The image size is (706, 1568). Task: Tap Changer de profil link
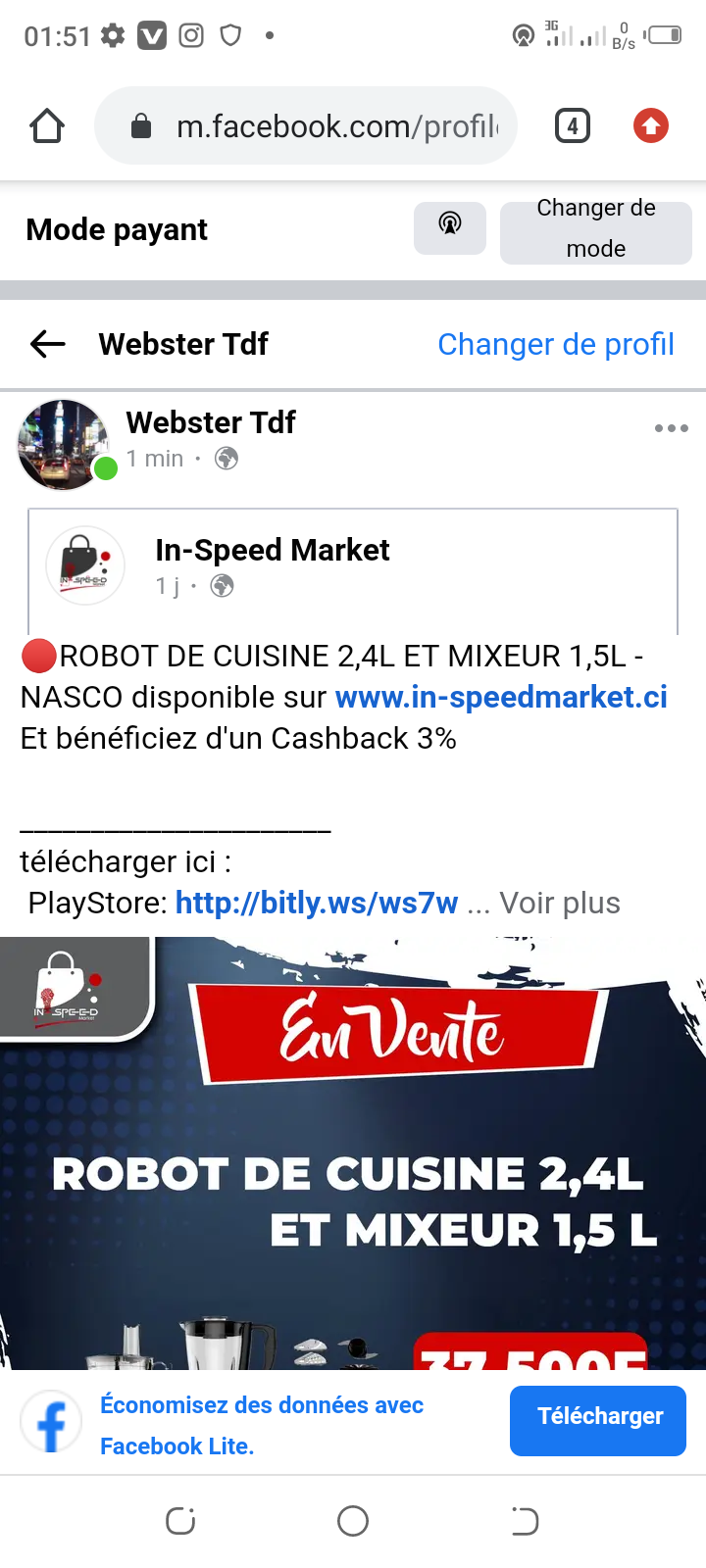[x=555, y=344]
